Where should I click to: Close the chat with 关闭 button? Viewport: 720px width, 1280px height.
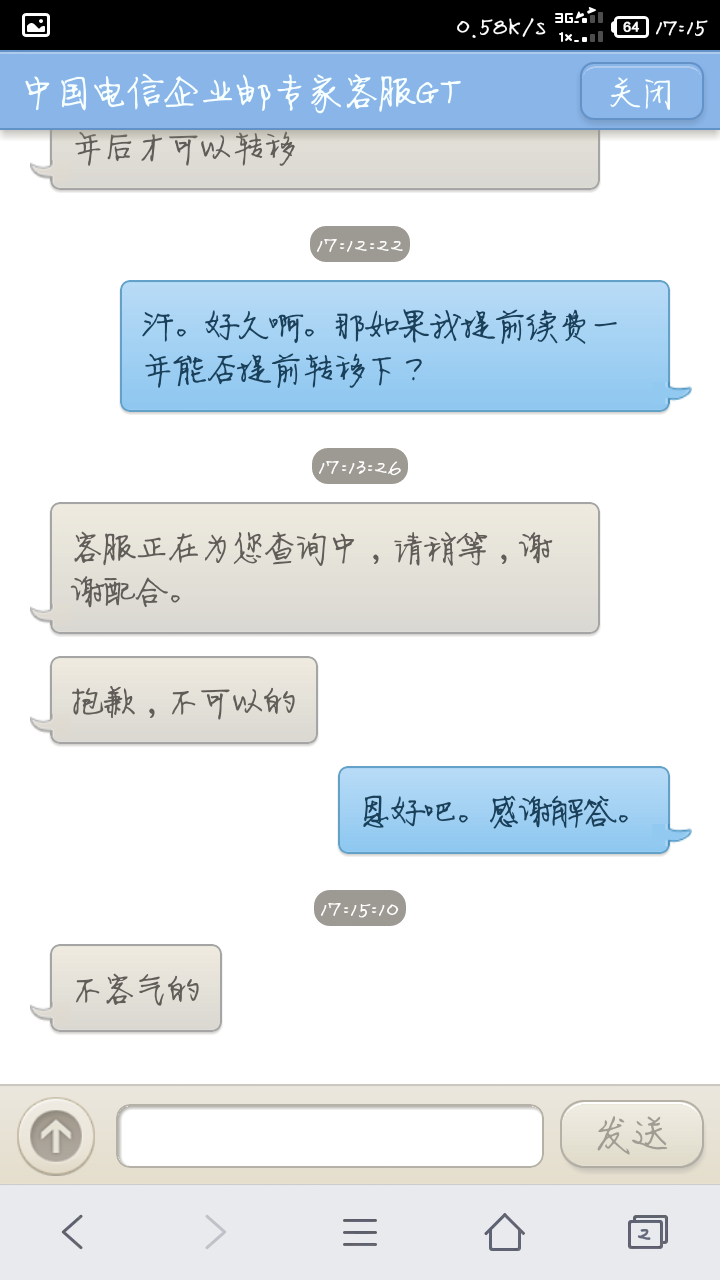pos(641,93)
